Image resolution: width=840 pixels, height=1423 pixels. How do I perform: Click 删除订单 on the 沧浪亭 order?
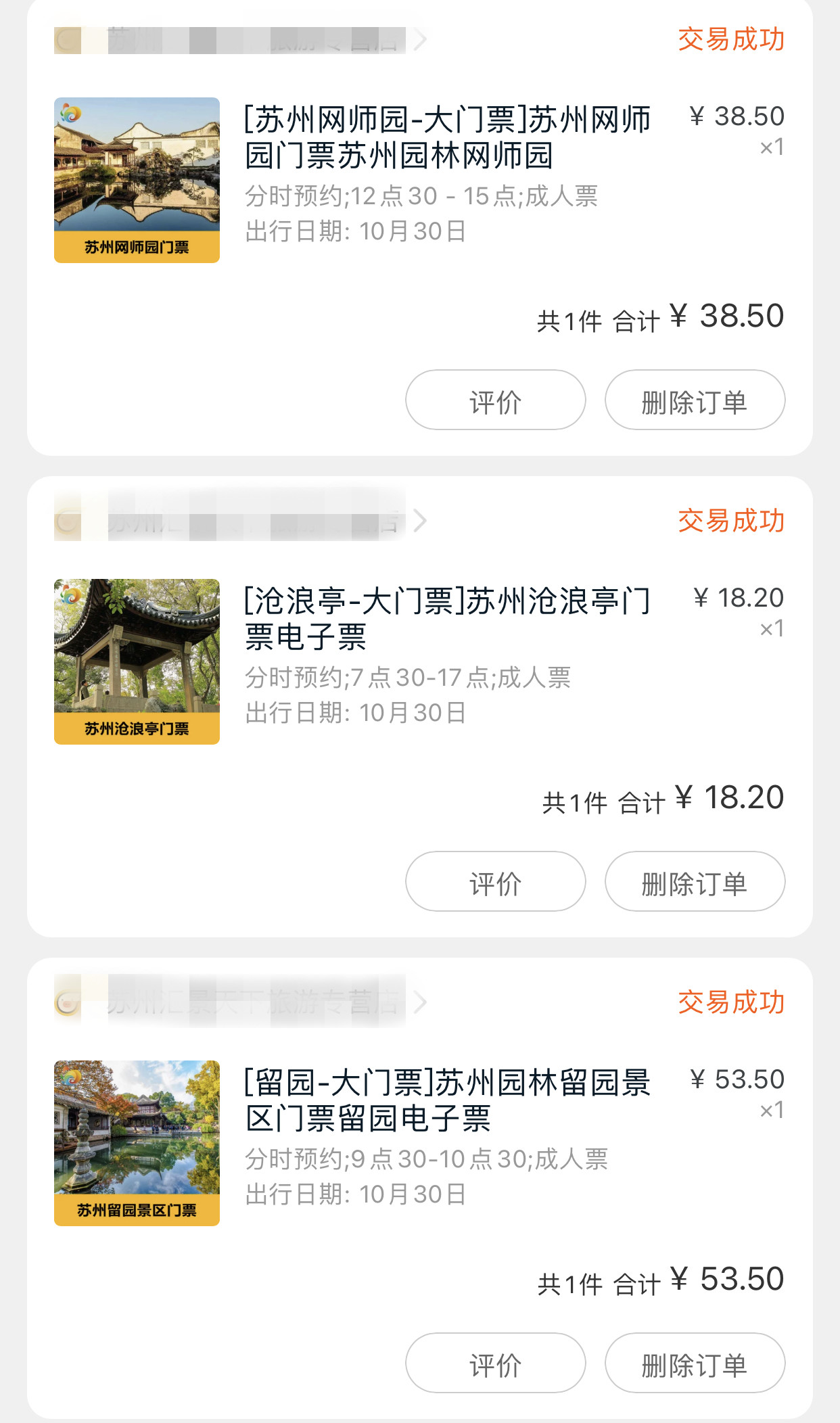tap(695, 881)
